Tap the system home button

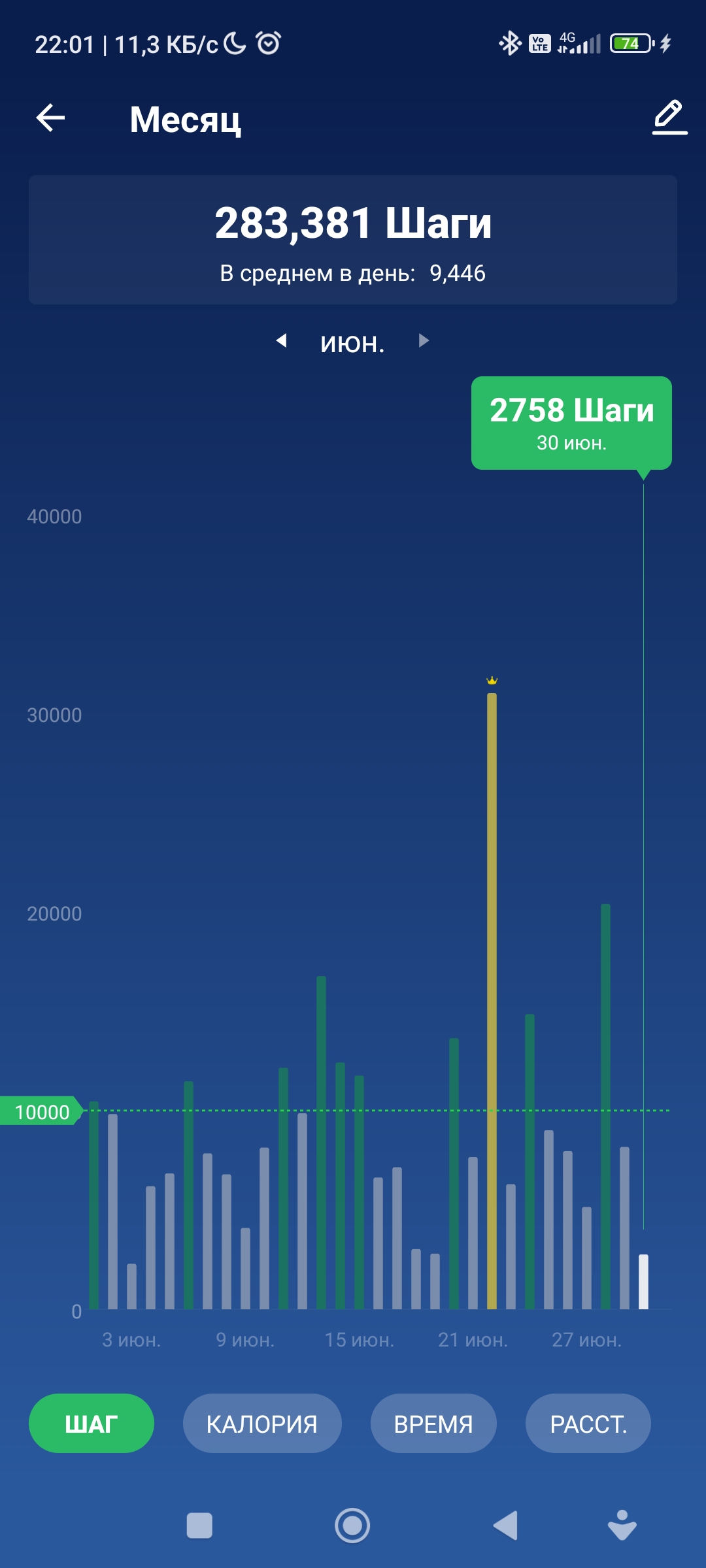click(x=352, y=1526)
